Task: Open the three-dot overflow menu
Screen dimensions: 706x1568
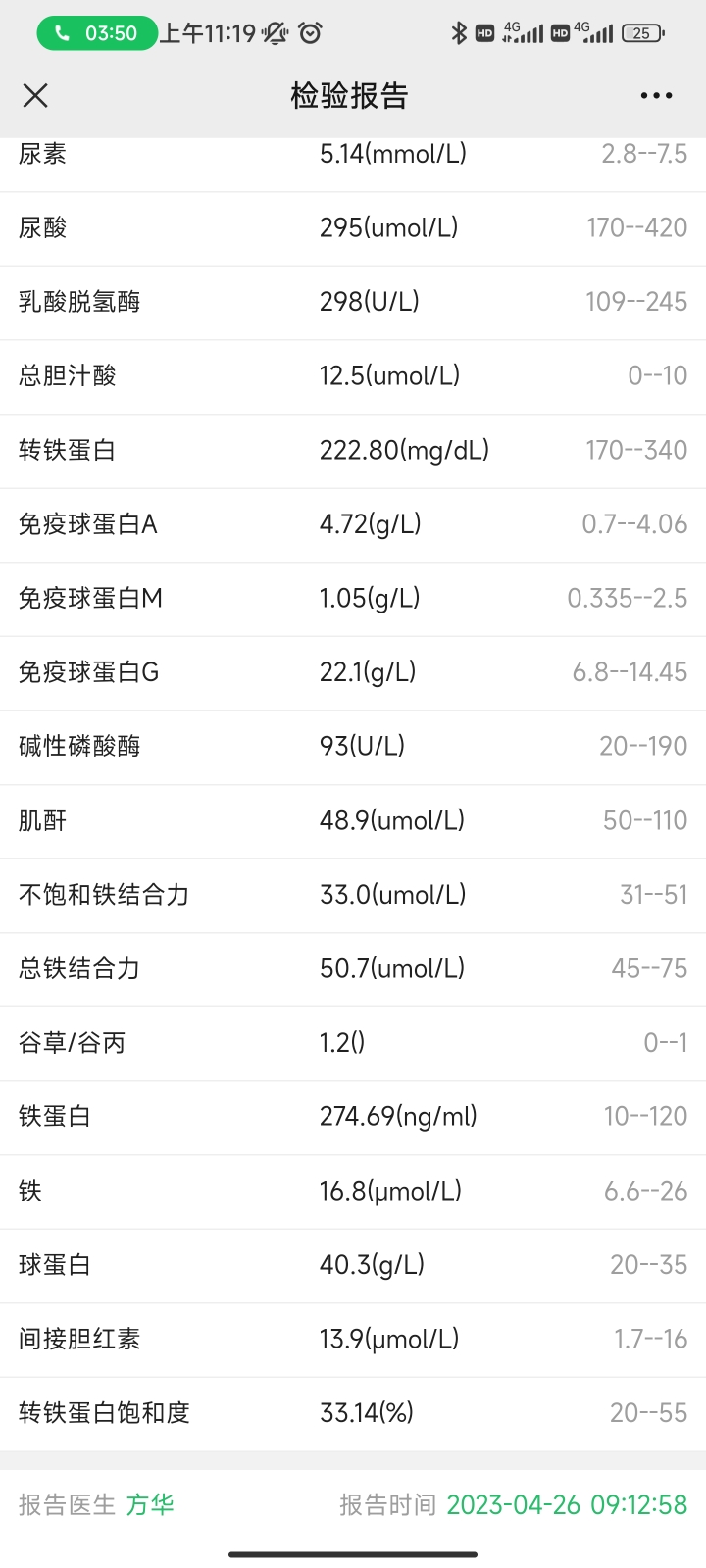Action: click(656, 95)
